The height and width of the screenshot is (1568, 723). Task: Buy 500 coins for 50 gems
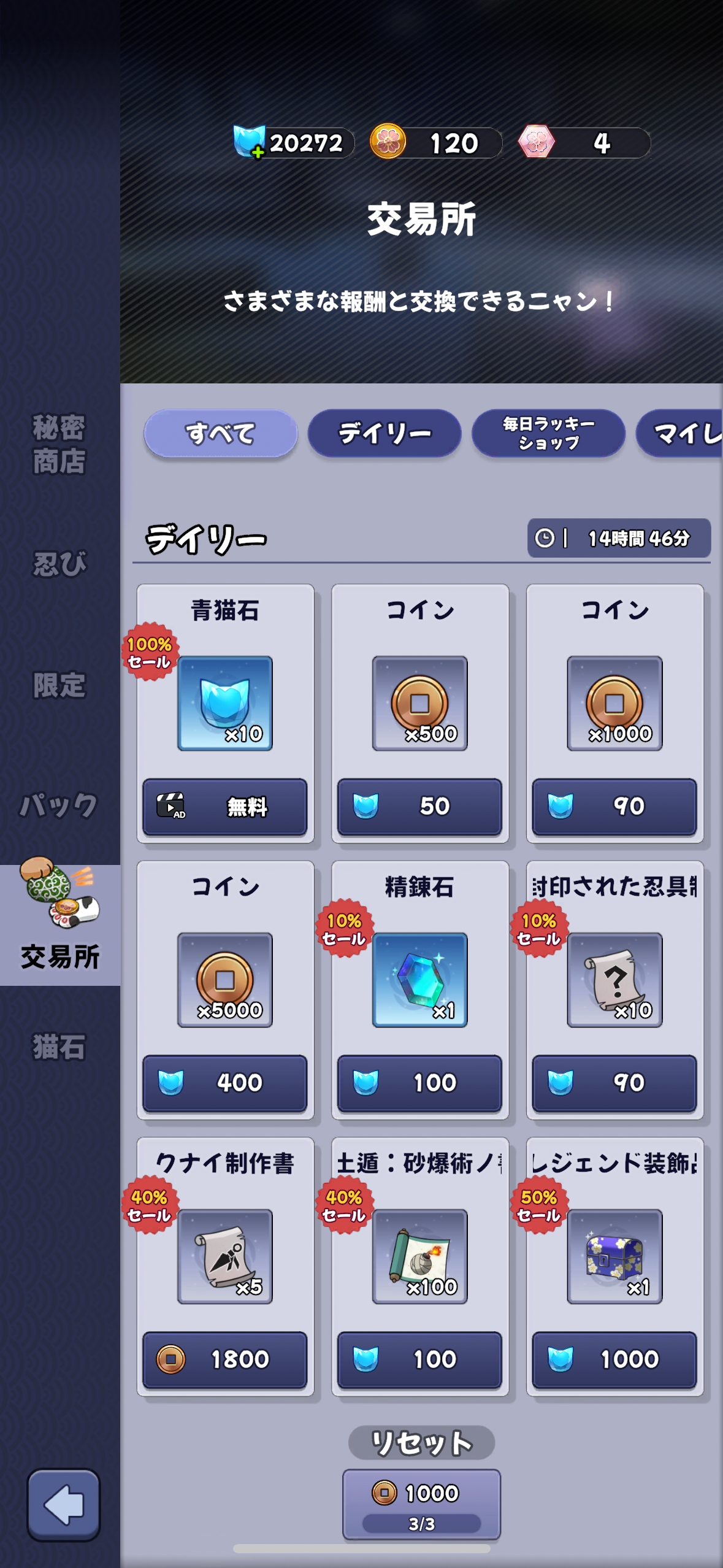(x=420, y=807)
